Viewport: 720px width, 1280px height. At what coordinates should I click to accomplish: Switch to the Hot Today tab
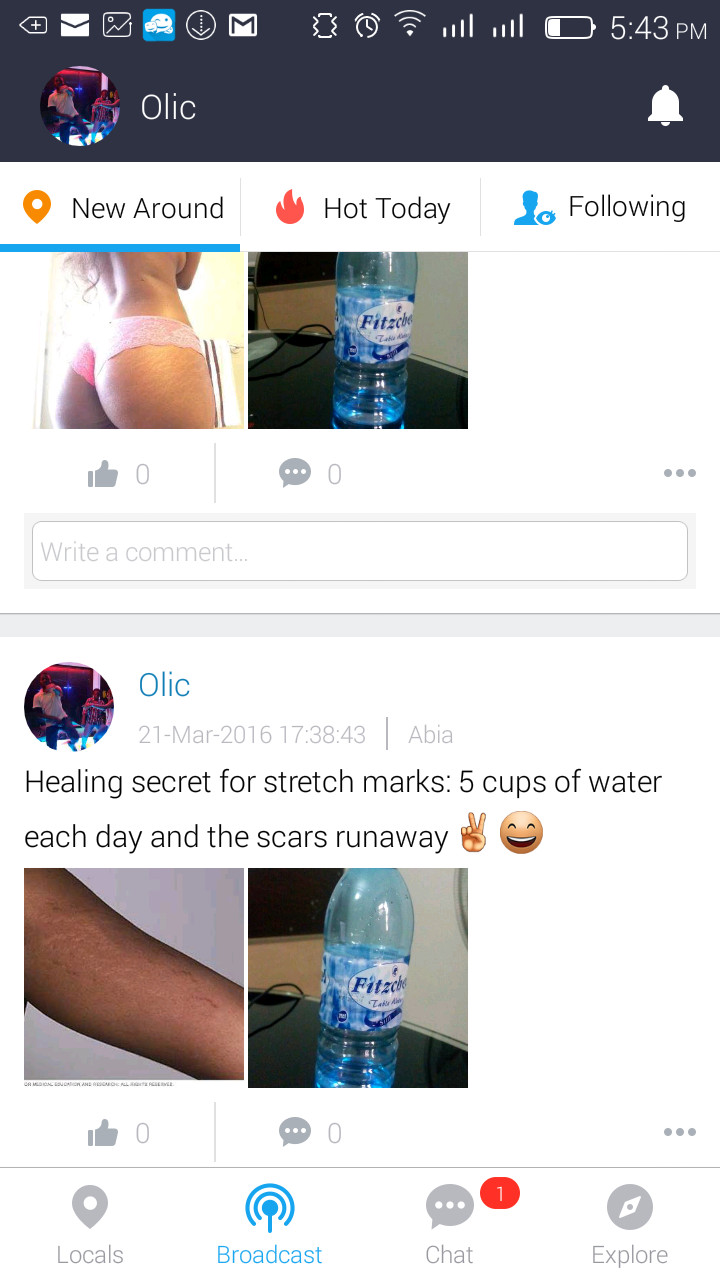click(x=361, y=208)
